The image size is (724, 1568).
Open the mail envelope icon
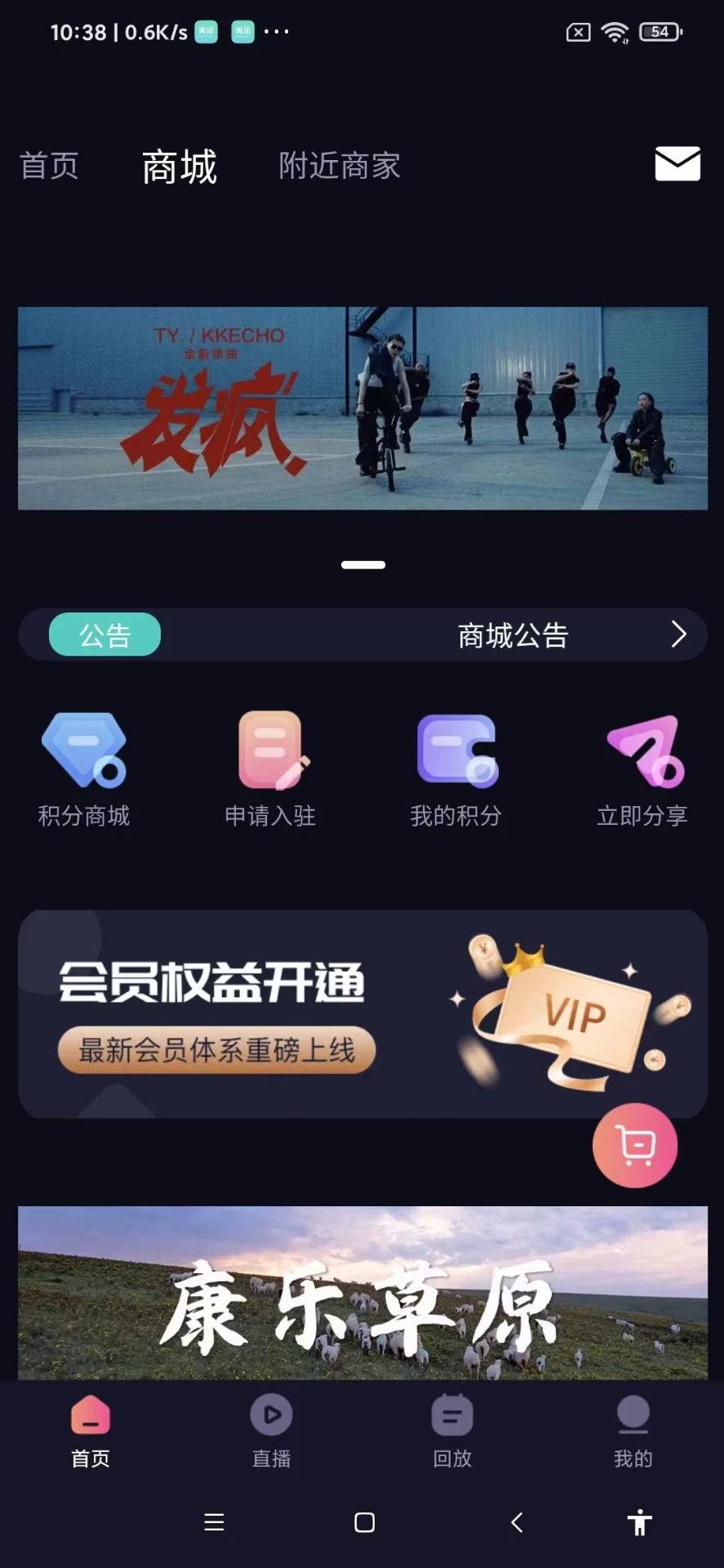coord(677,164)
